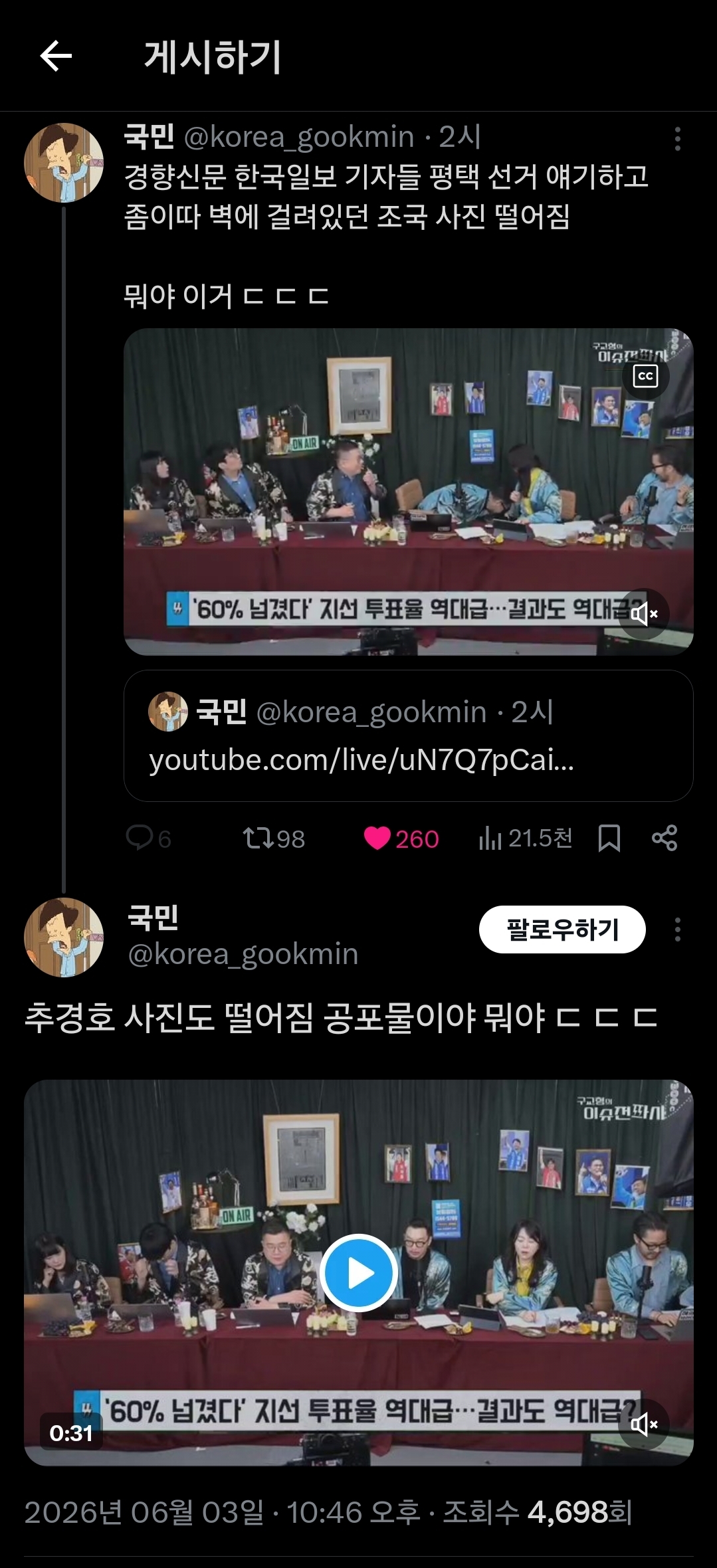The image size is (717, 1568).
Task: Open the quoted youtube.com/live post
Action: coord(408,735)
